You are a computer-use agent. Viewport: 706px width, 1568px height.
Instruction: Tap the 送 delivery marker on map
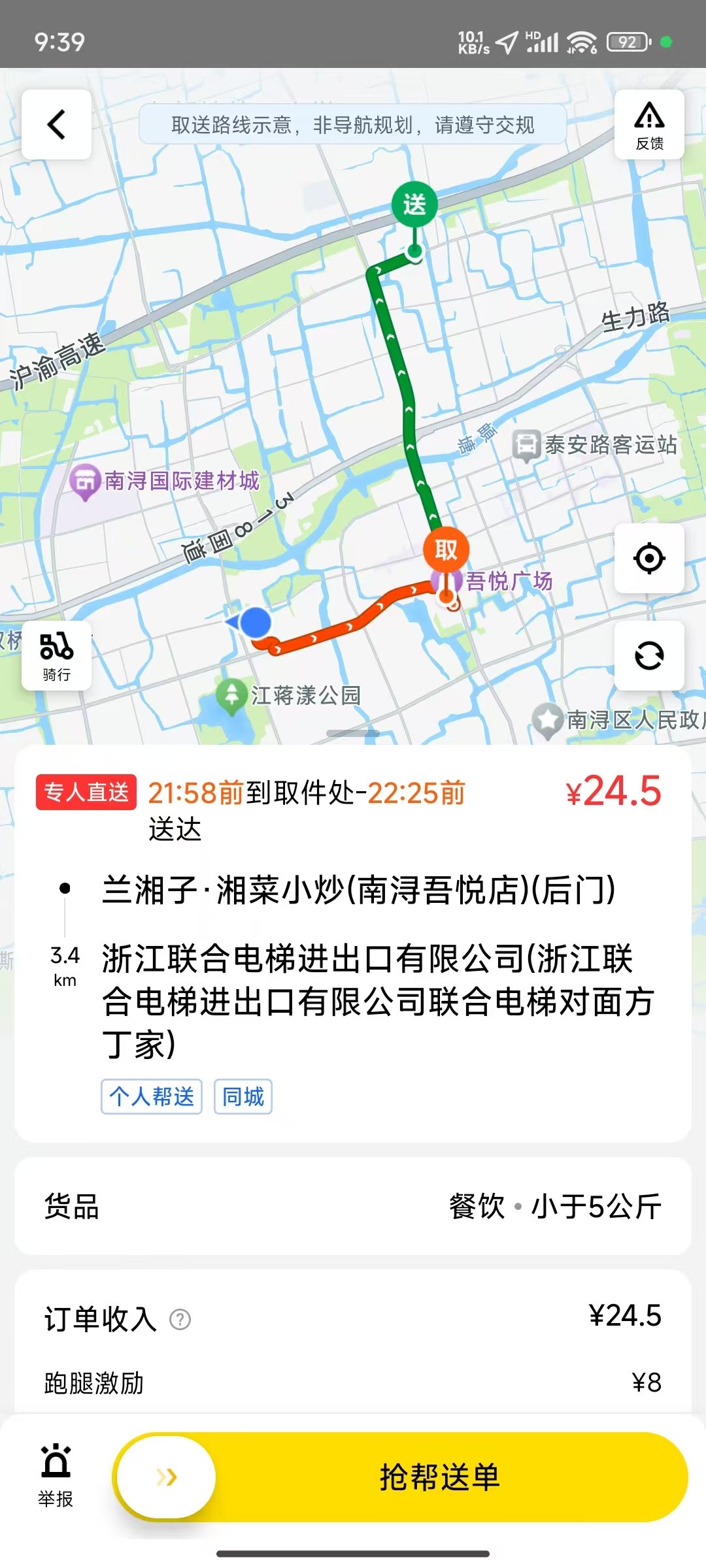pyautogui.click(x=414, y=204)
